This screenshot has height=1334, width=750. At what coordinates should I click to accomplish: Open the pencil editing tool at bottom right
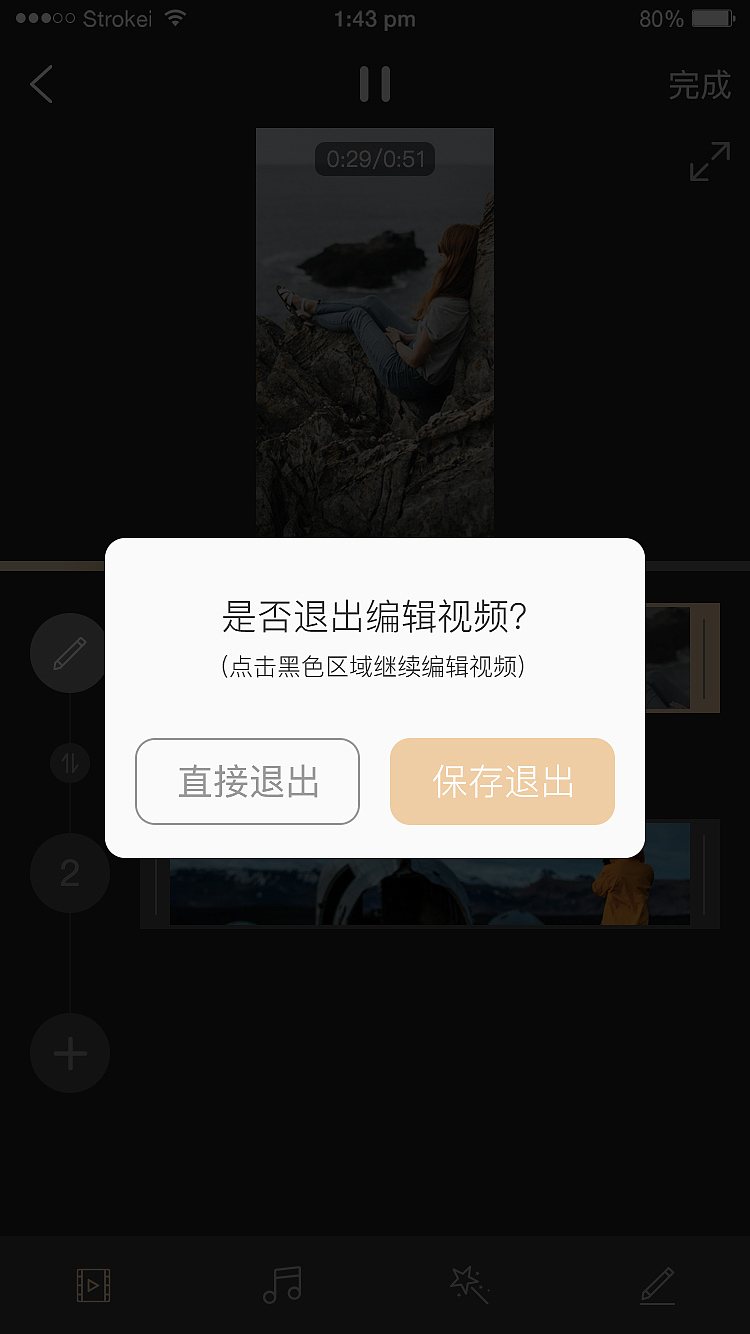[657, 1286]
